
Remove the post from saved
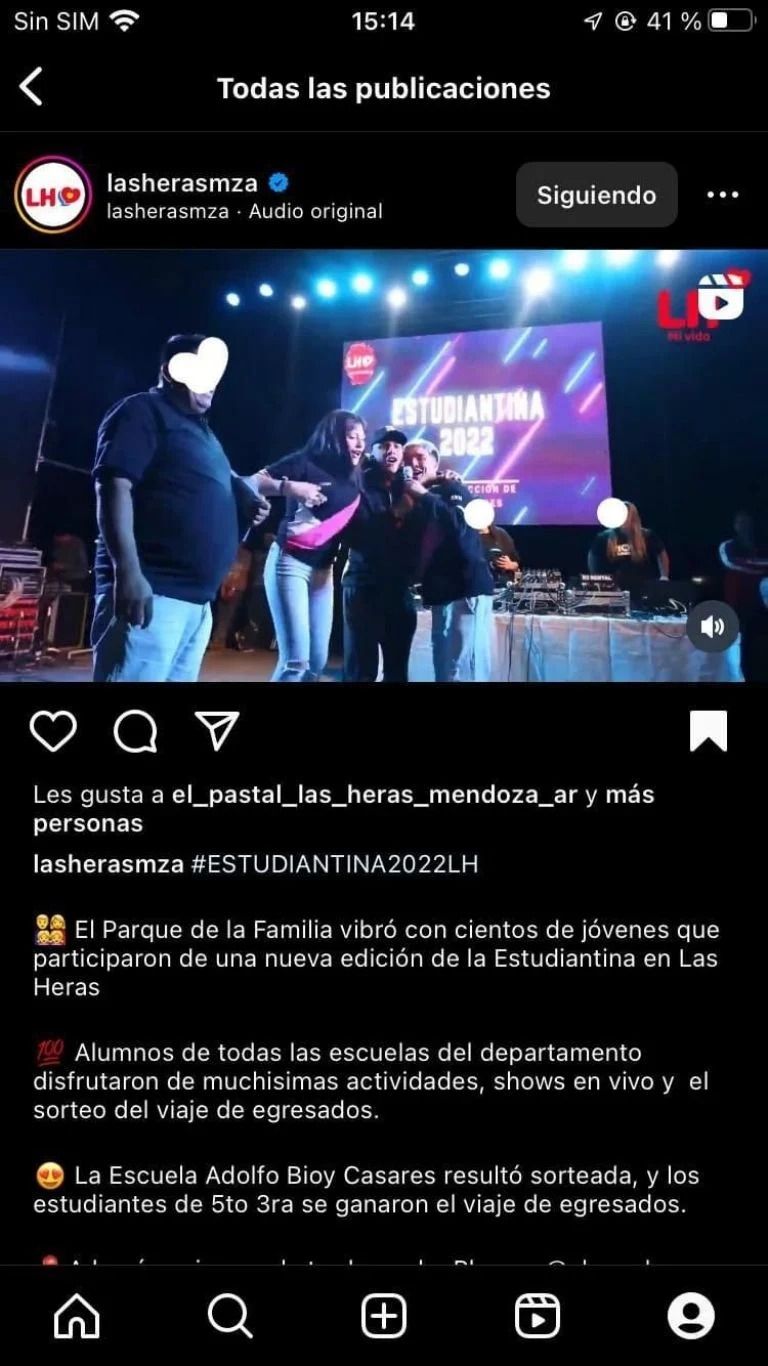click(708, 732)
